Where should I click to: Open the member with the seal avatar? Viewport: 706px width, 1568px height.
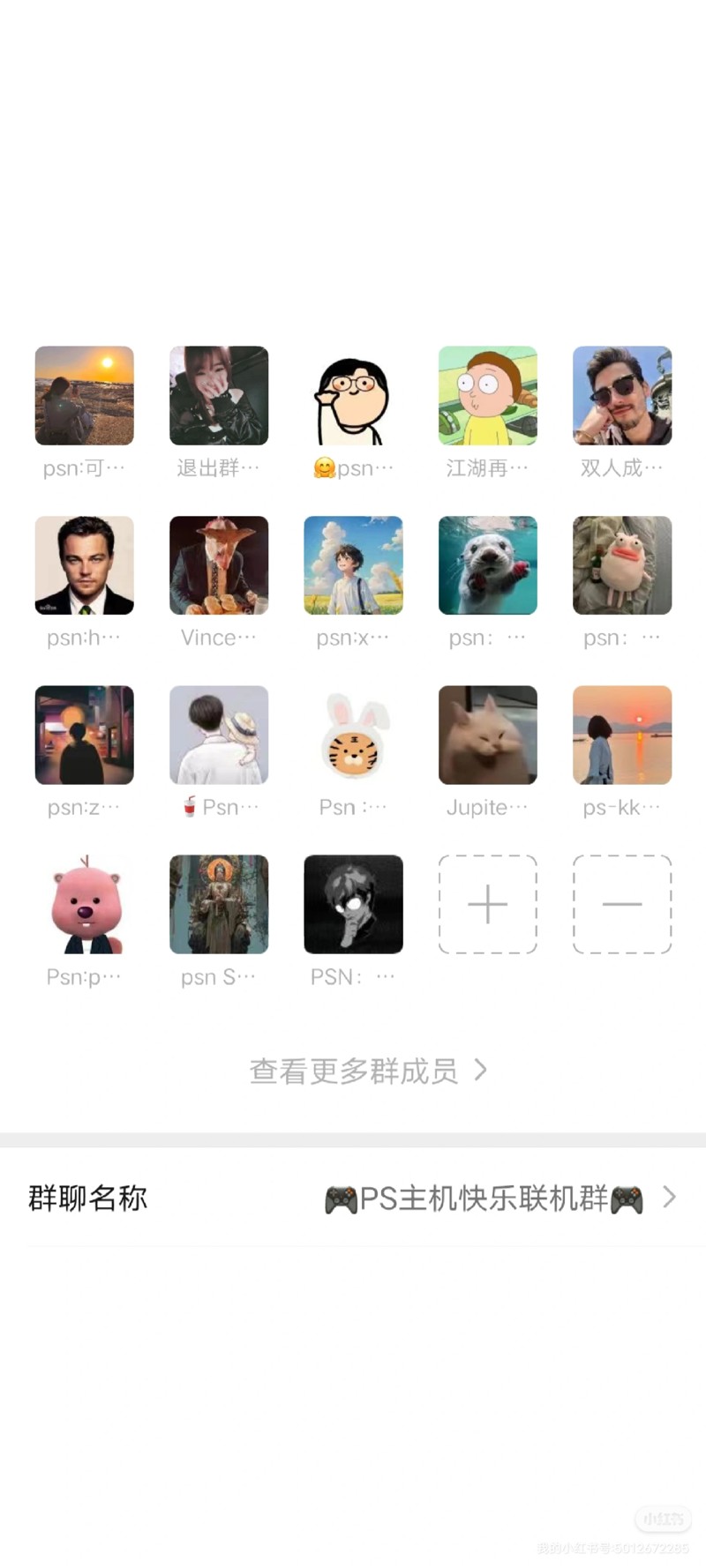(x=487, y=565)
